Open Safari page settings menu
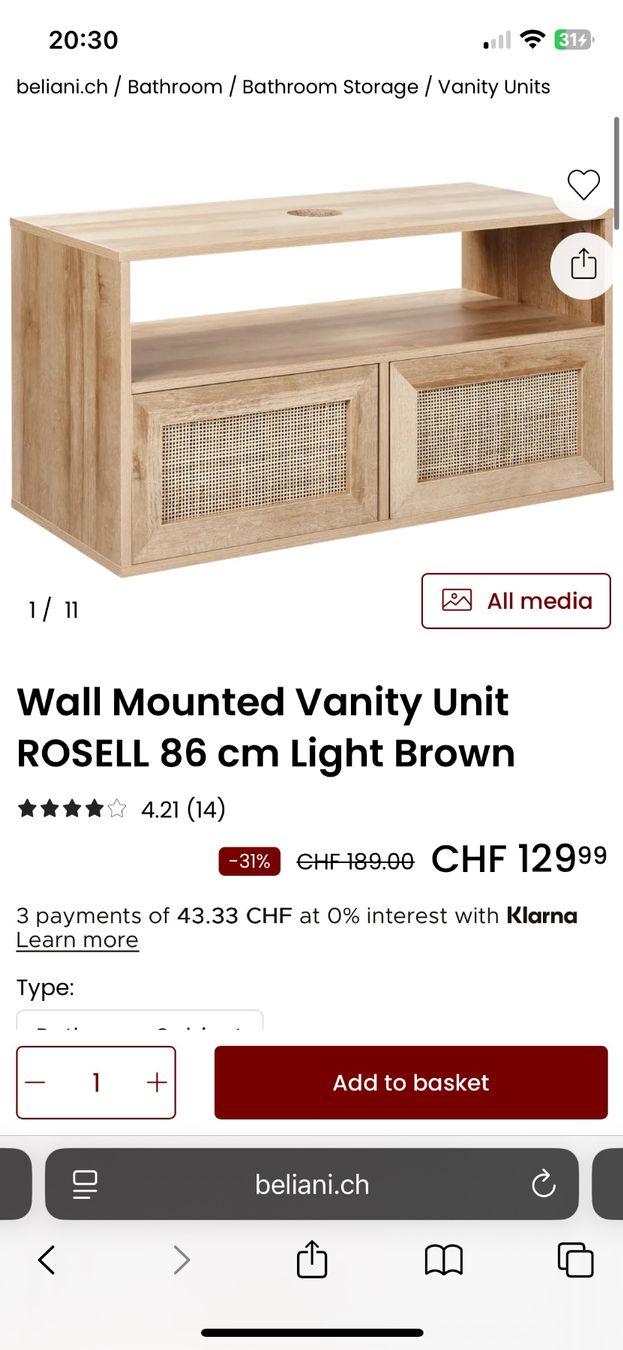The height and width of the screenshot is (1350, 623). [x=85, y=1185]
